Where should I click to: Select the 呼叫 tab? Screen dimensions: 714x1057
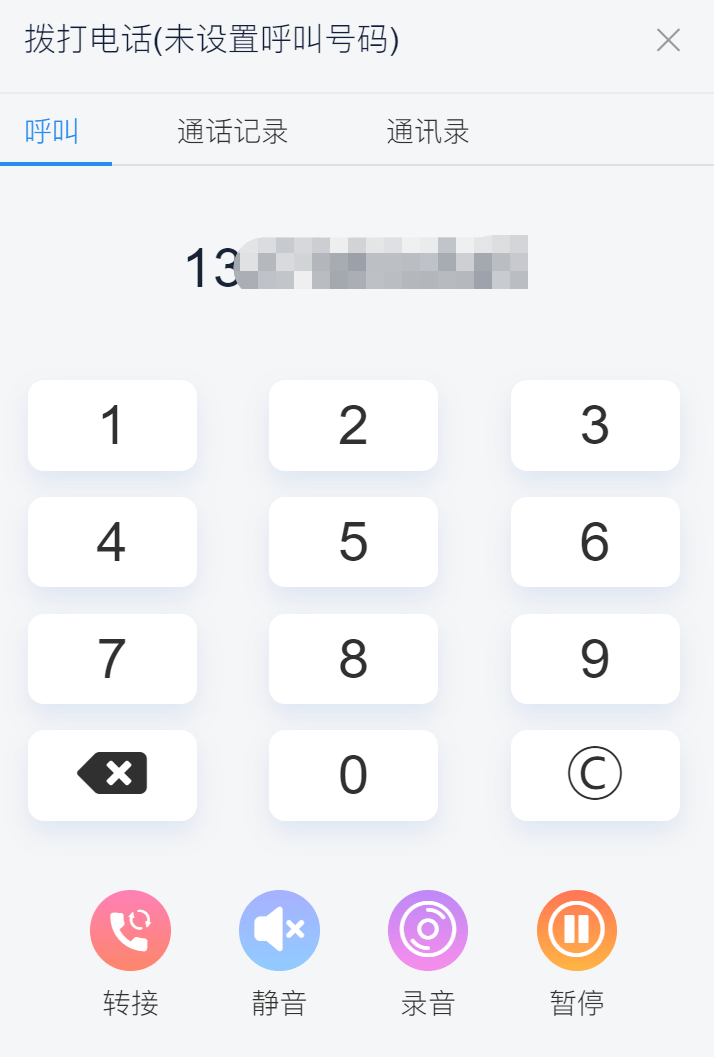(52, 132)
